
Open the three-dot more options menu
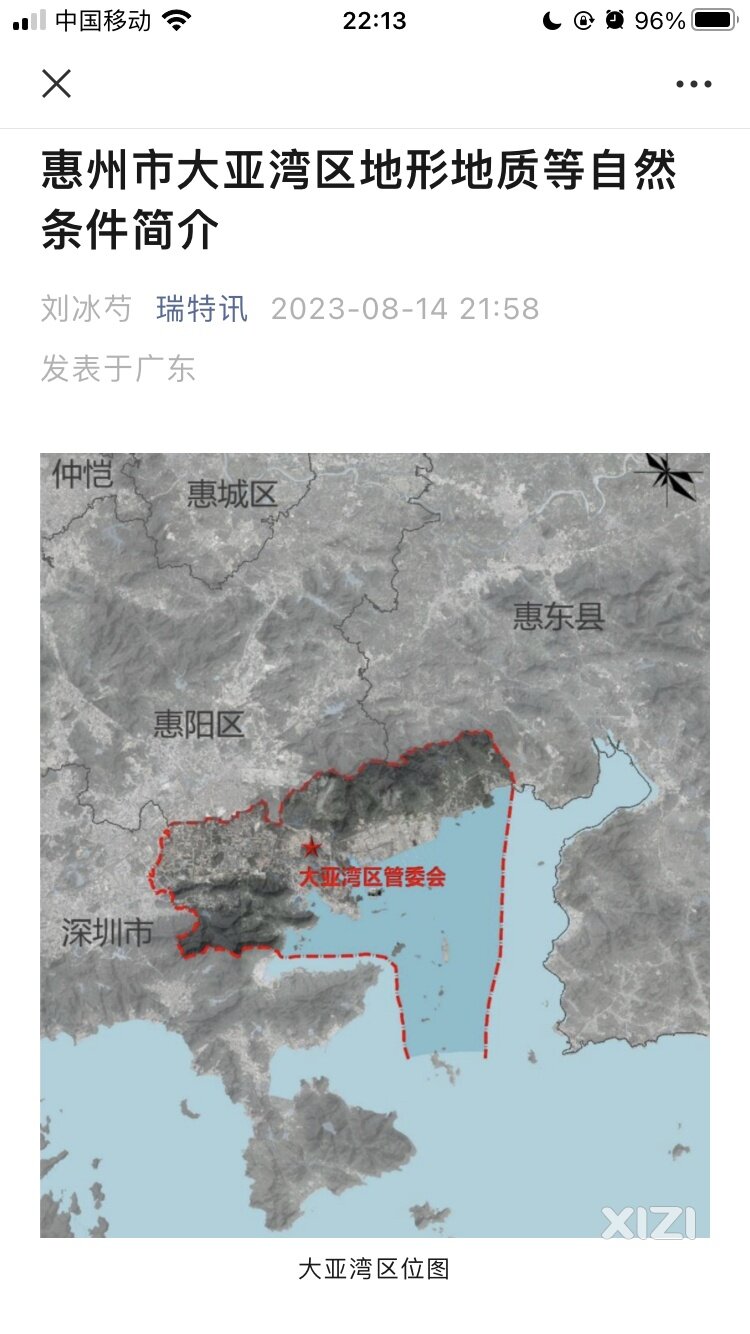[693, 85]
